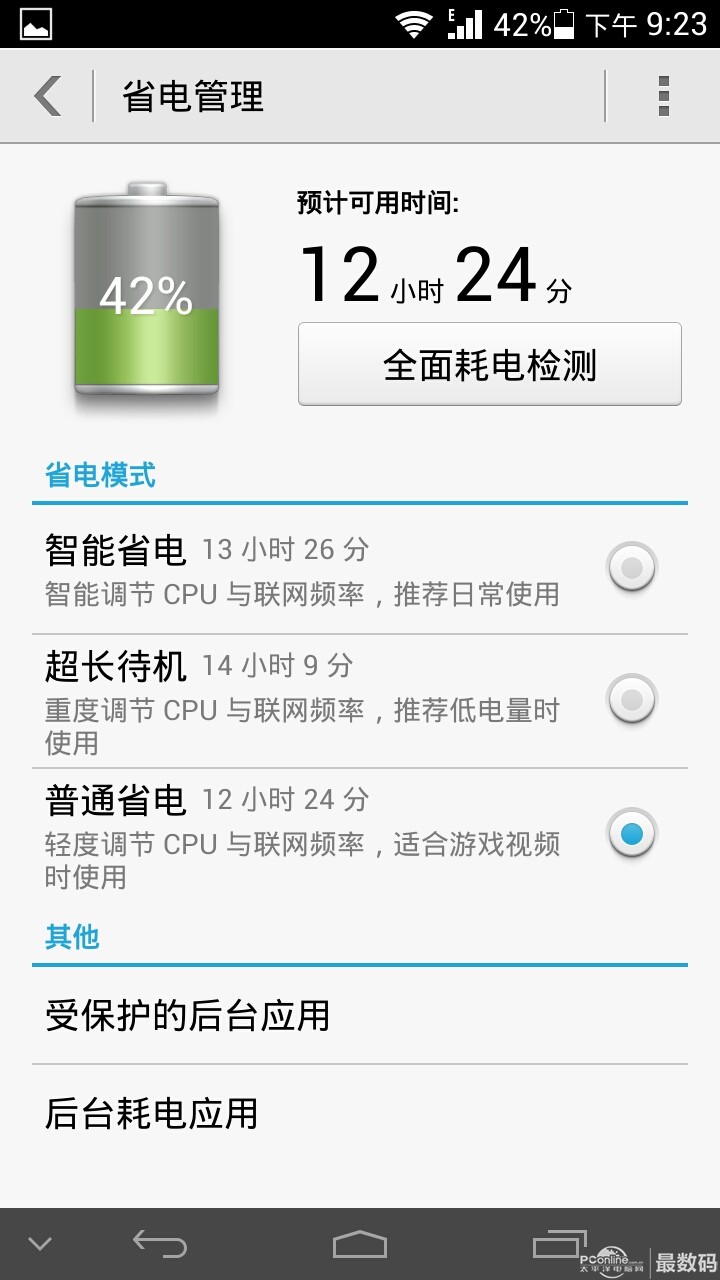Hide the navigation bar with down arrow
The height and width of the screenshot is (1280, 720).
pos(40,1244)
